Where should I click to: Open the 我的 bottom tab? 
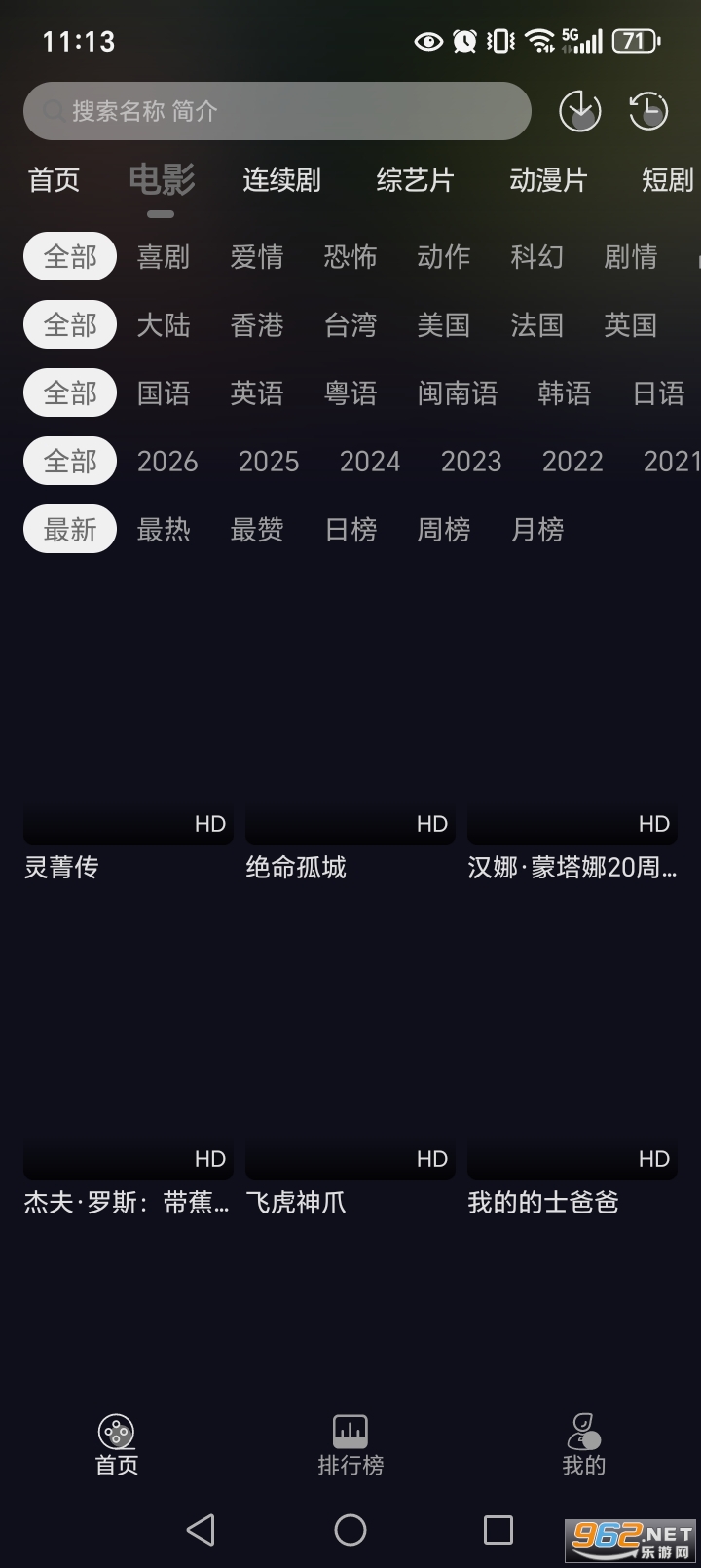pyautogui.click(x=584, y=1445)
